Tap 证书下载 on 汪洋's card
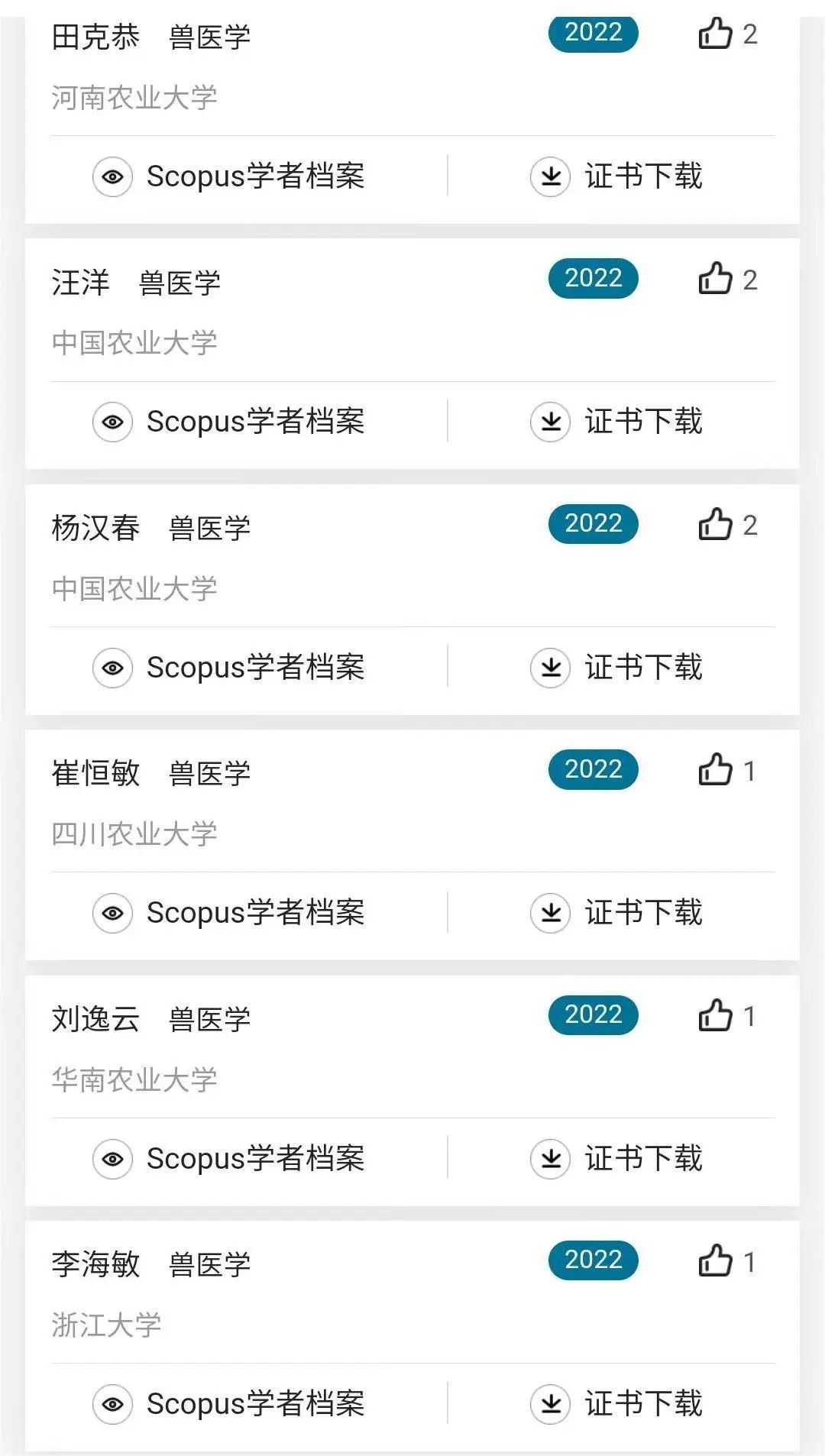Image resolution: width=825 pixels, height=1456 pixels. (x=616, y=422)
